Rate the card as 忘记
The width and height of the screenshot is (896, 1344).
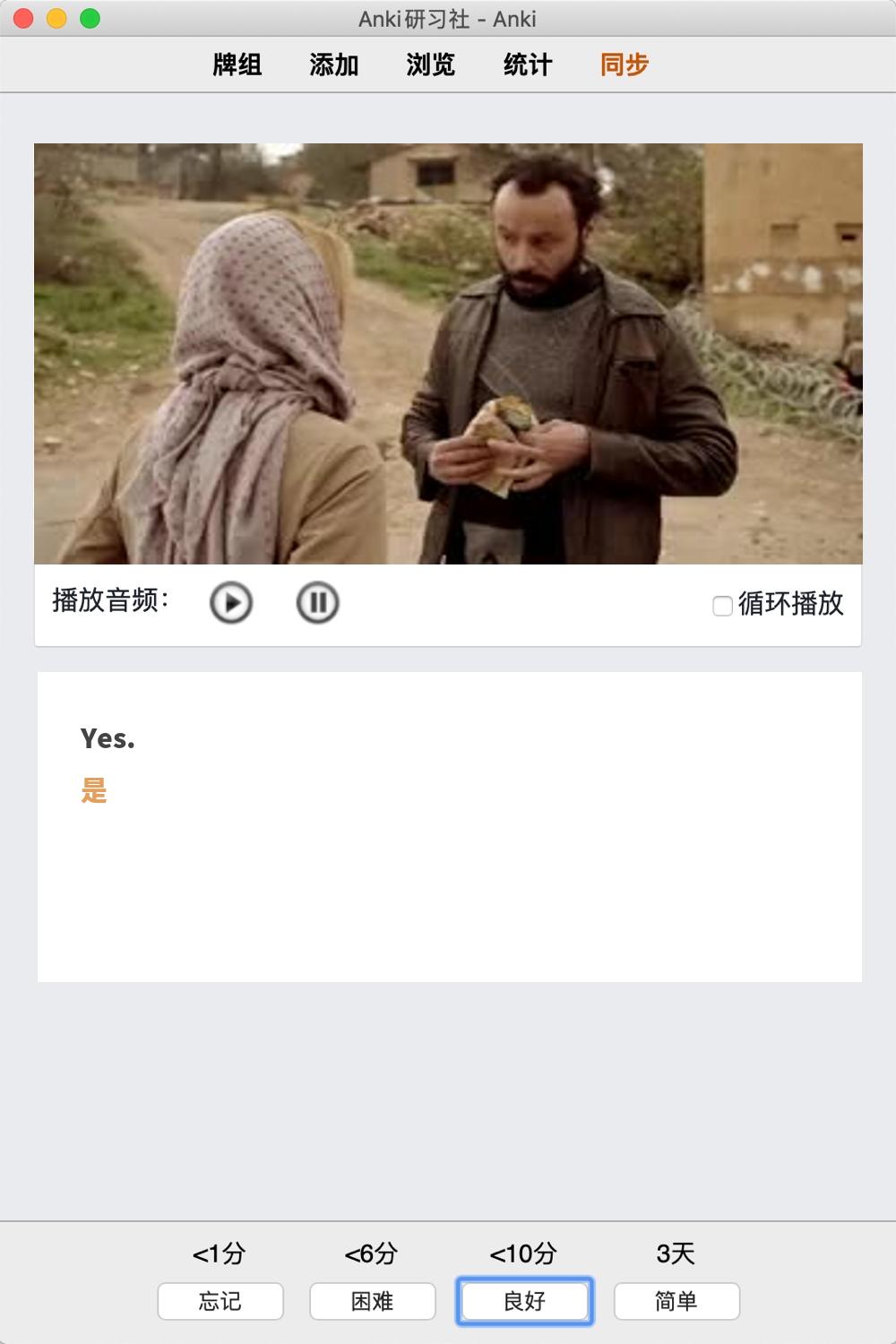coord(220,1301)
